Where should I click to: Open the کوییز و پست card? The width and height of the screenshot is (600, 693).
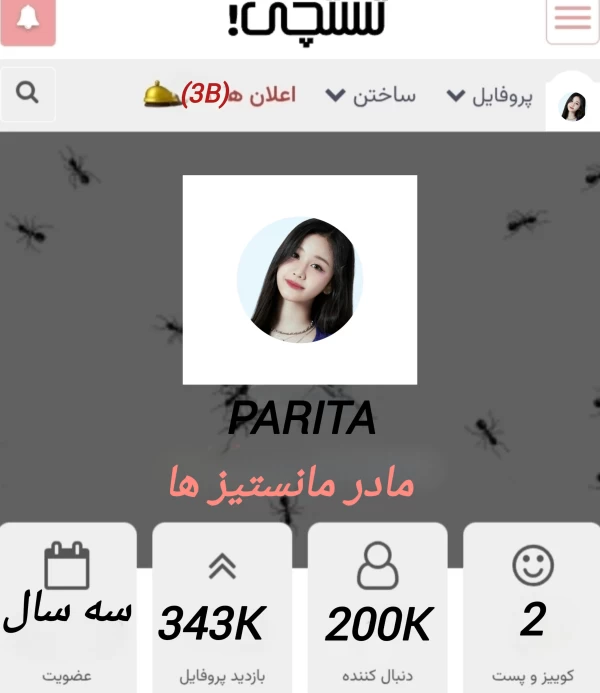coord(532,608)
